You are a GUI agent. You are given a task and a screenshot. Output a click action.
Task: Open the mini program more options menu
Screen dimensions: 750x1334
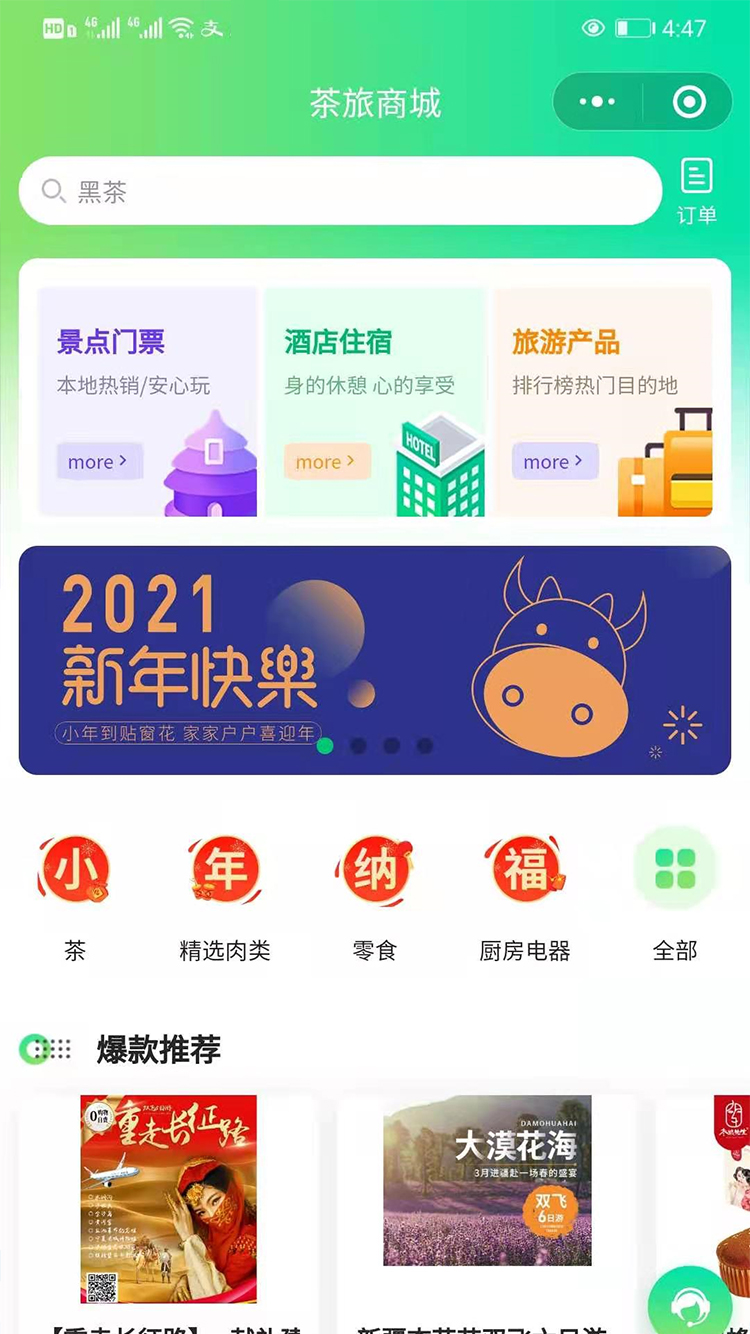click(x=598, y=102)
